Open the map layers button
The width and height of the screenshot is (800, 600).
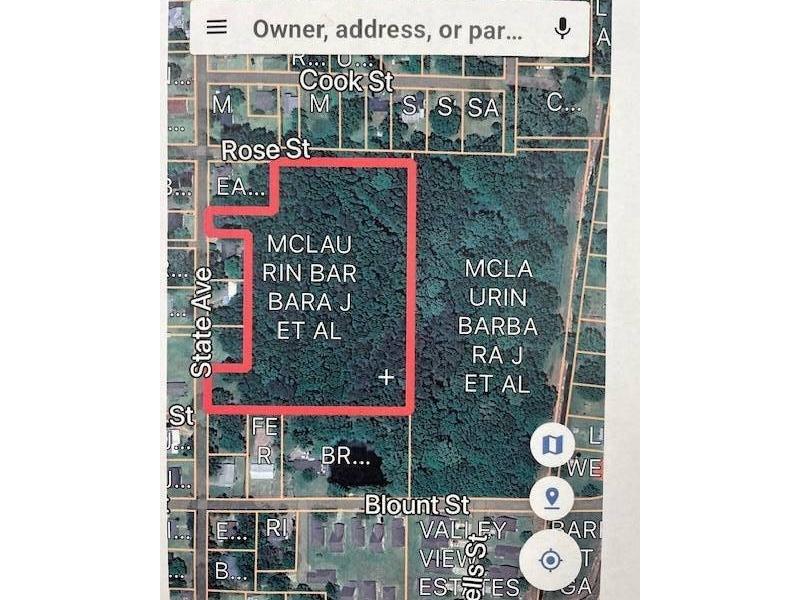click(x=552, y=444)
